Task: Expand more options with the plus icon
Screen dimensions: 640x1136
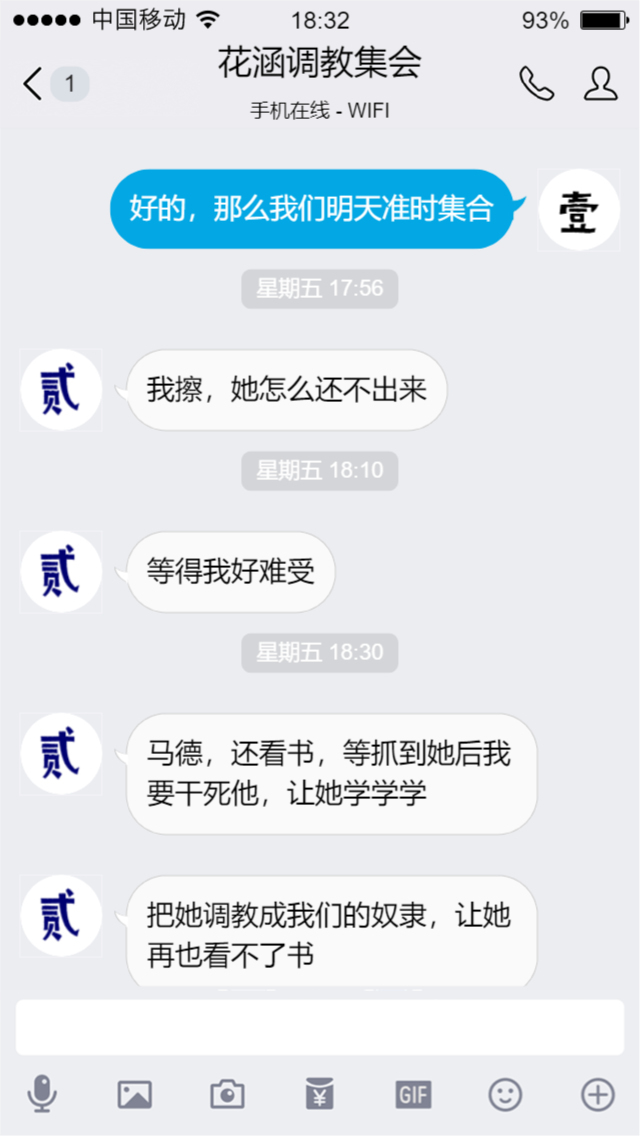Action: [598, 1094]
